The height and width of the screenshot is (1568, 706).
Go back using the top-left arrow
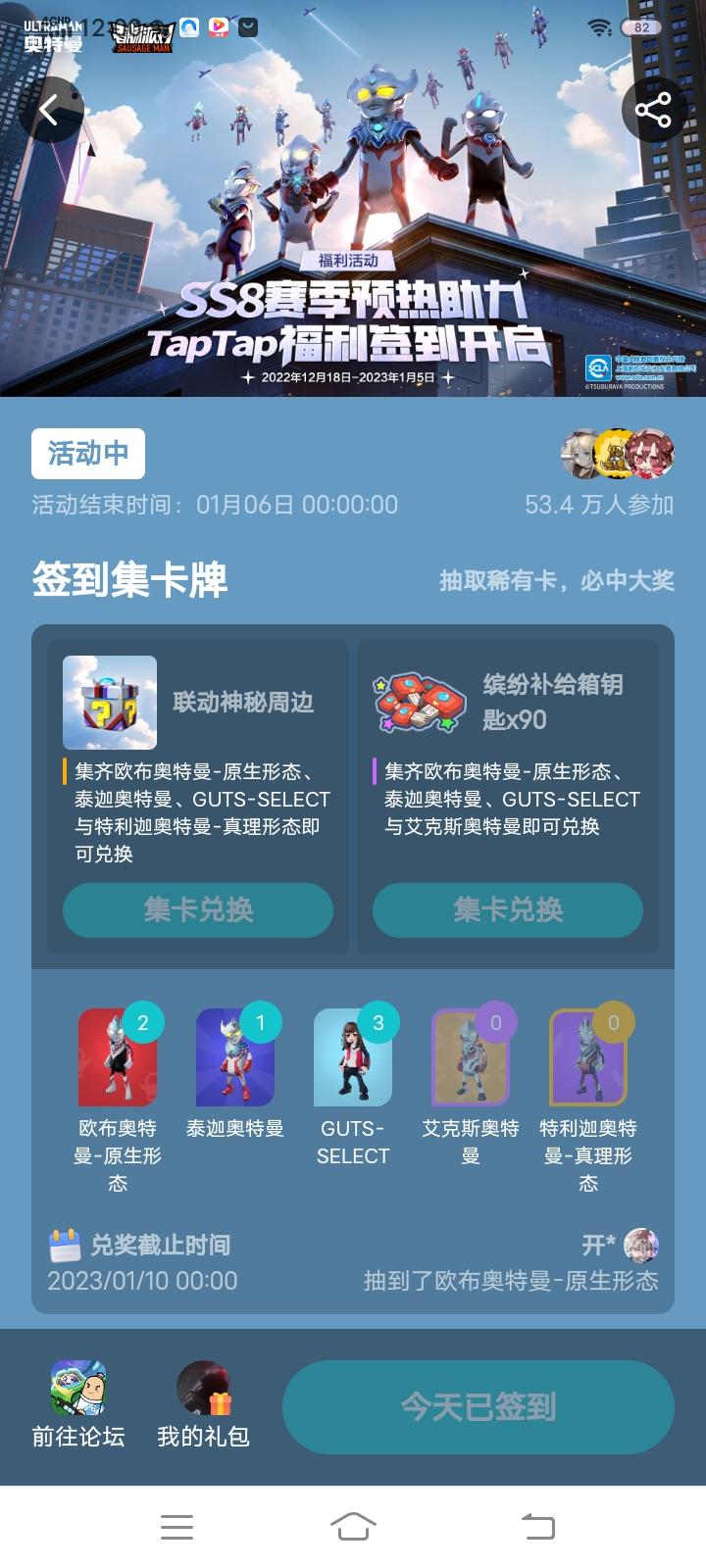(x=49, y=111)
